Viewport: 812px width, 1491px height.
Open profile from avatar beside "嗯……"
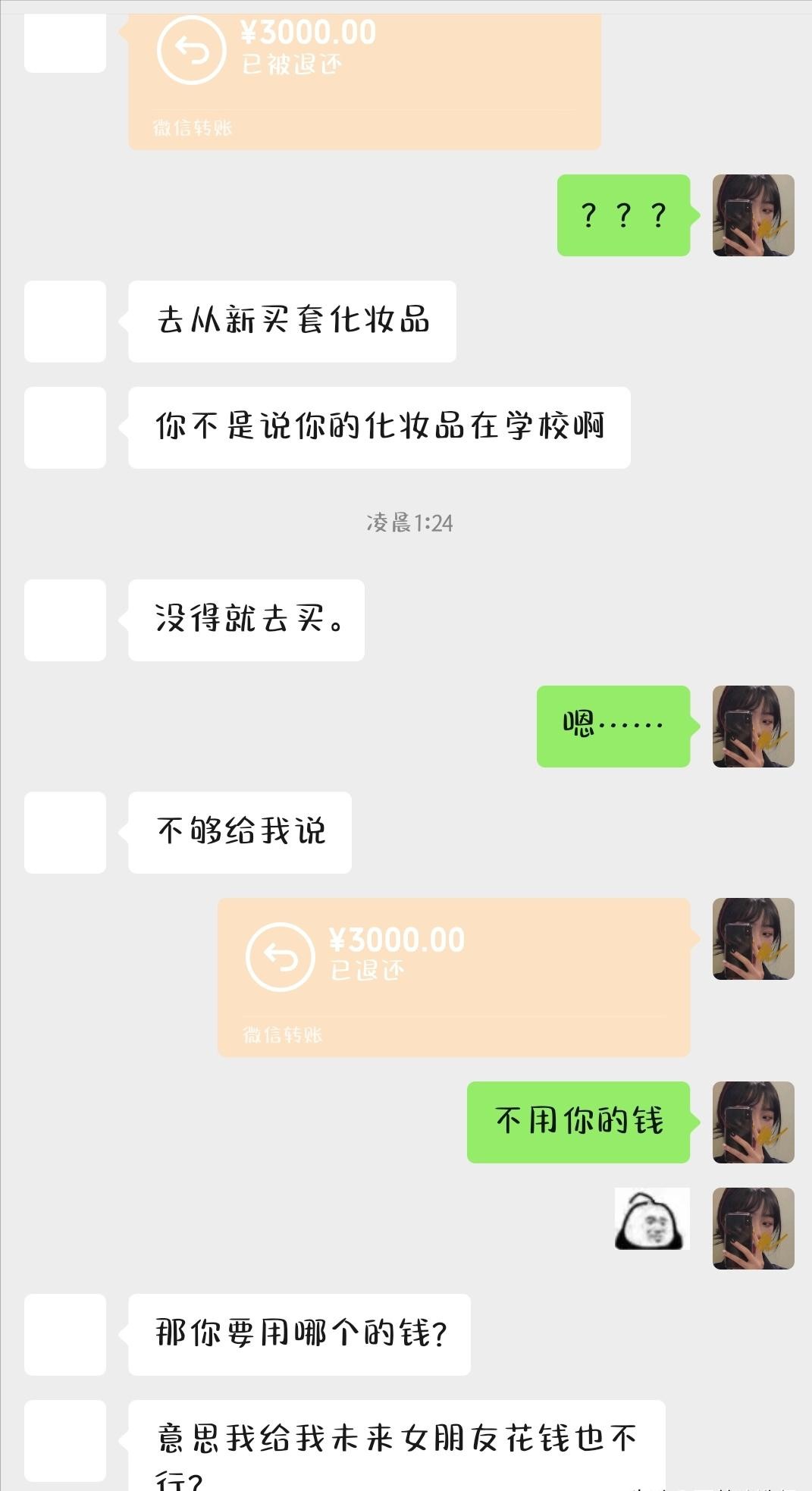[x=753, y=727]
